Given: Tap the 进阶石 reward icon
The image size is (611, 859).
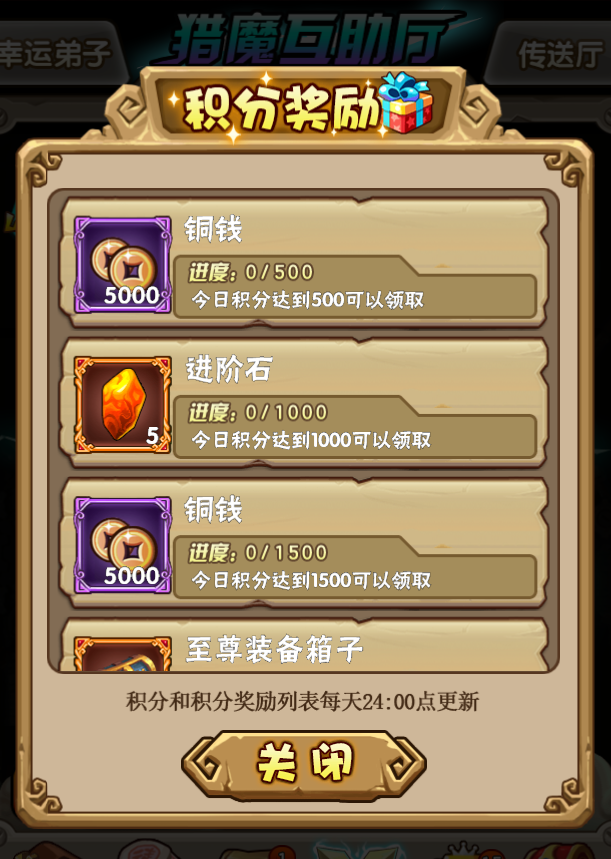Looking at the screenshot, I should click(x=122, y=405).
